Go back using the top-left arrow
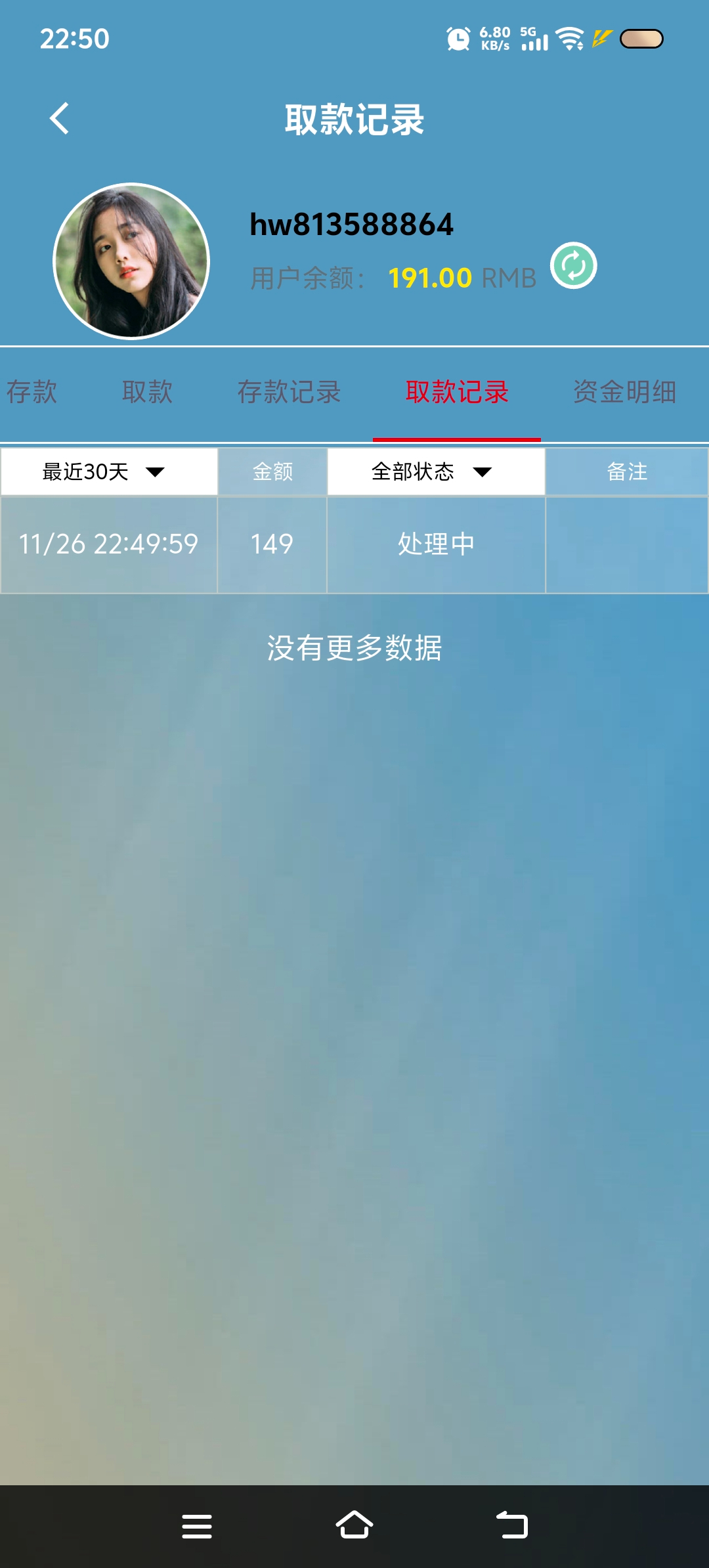Screen dimensions: 709x1568 59,119
